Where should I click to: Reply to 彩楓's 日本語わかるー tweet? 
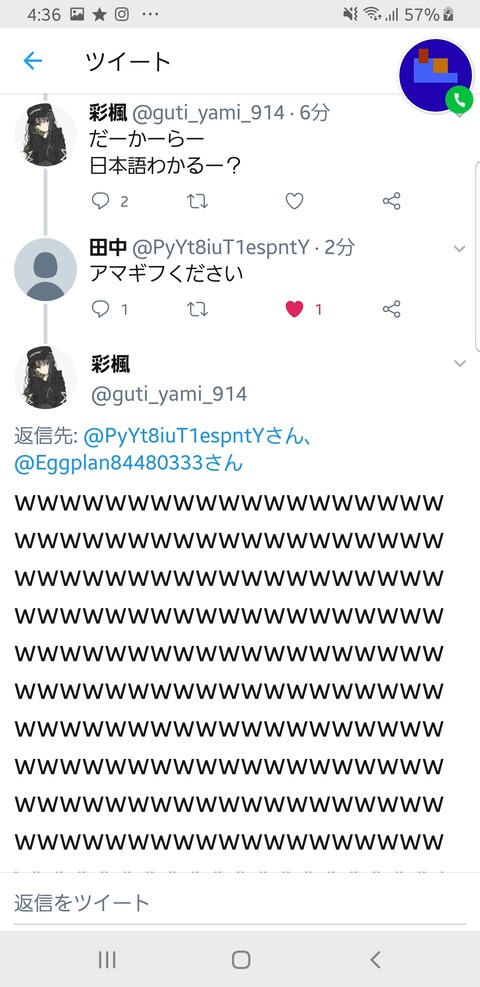click(x=101, y=201)
